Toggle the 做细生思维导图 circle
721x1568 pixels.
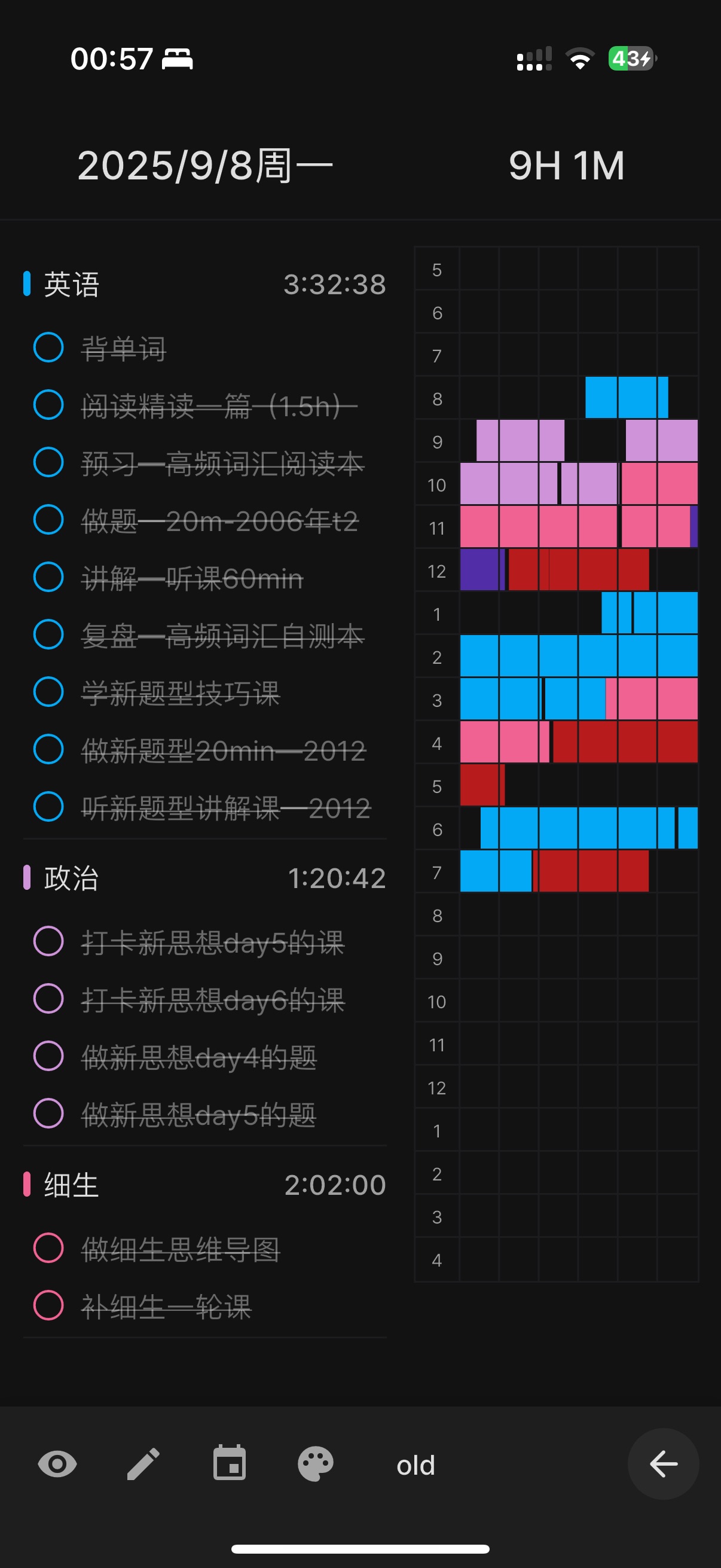tap(48, 1248)
